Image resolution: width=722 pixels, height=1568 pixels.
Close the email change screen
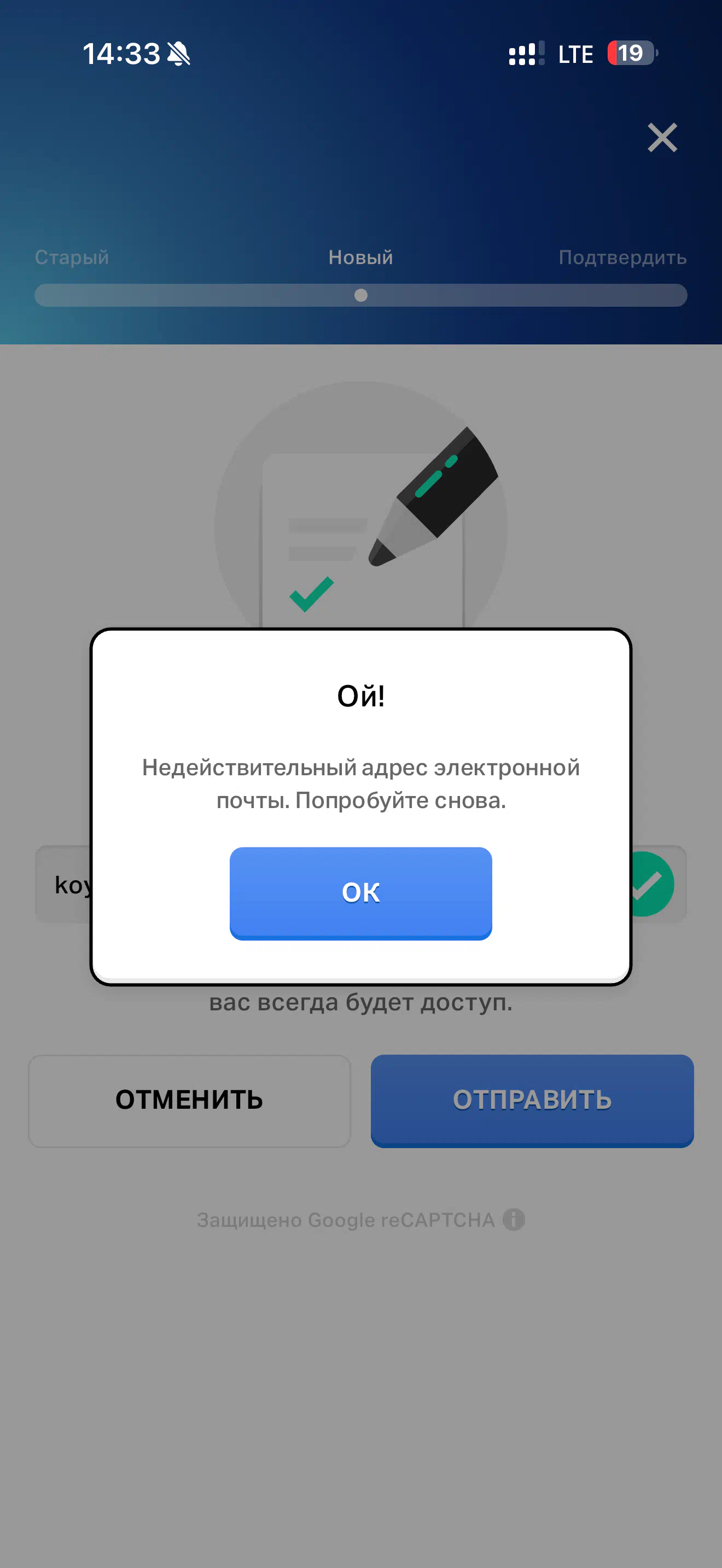662,138
